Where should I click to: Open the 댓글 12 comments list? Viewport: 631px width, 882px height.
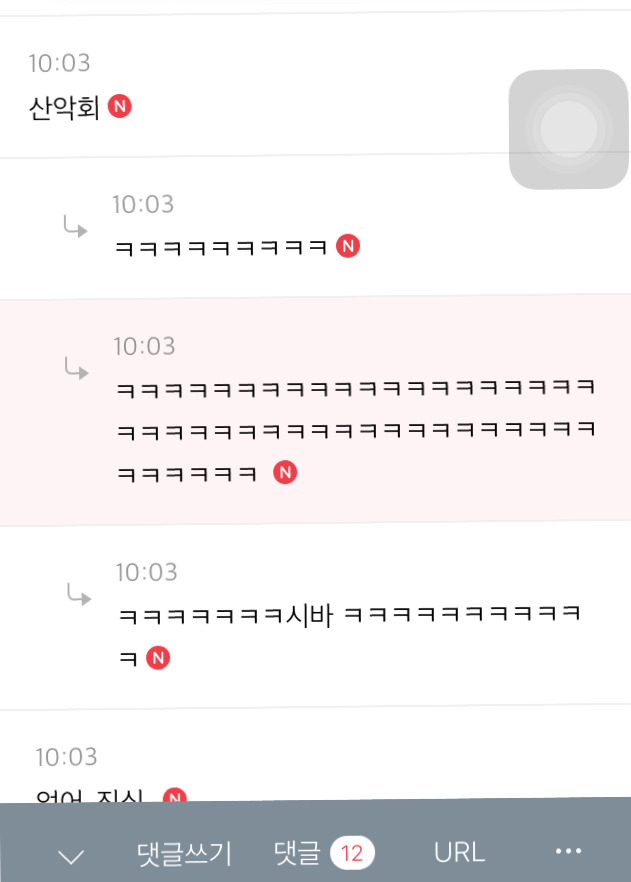324,853
